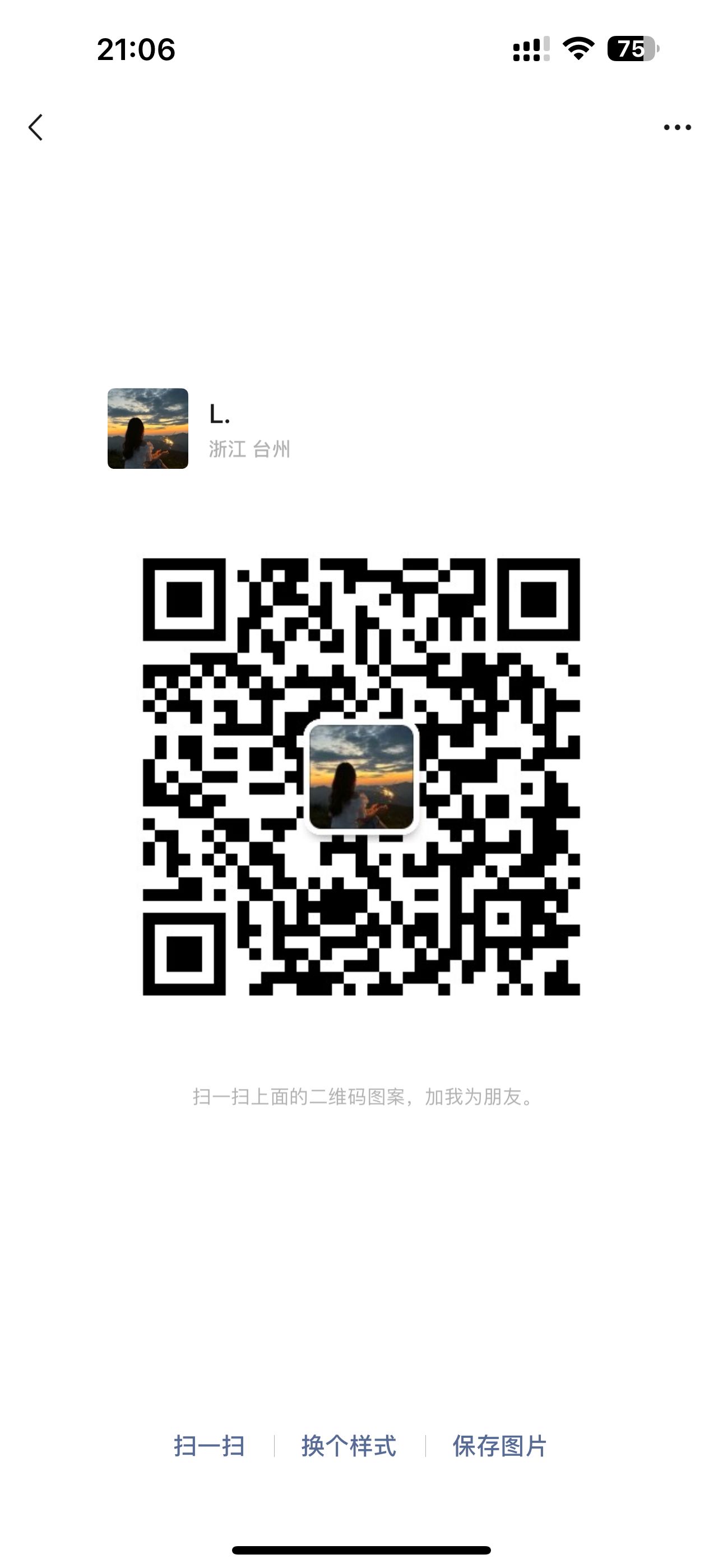This screenshot has width=723, height=1568.
Task: Select 换个样式 to change QR style
Action: tap(349, 1446)
